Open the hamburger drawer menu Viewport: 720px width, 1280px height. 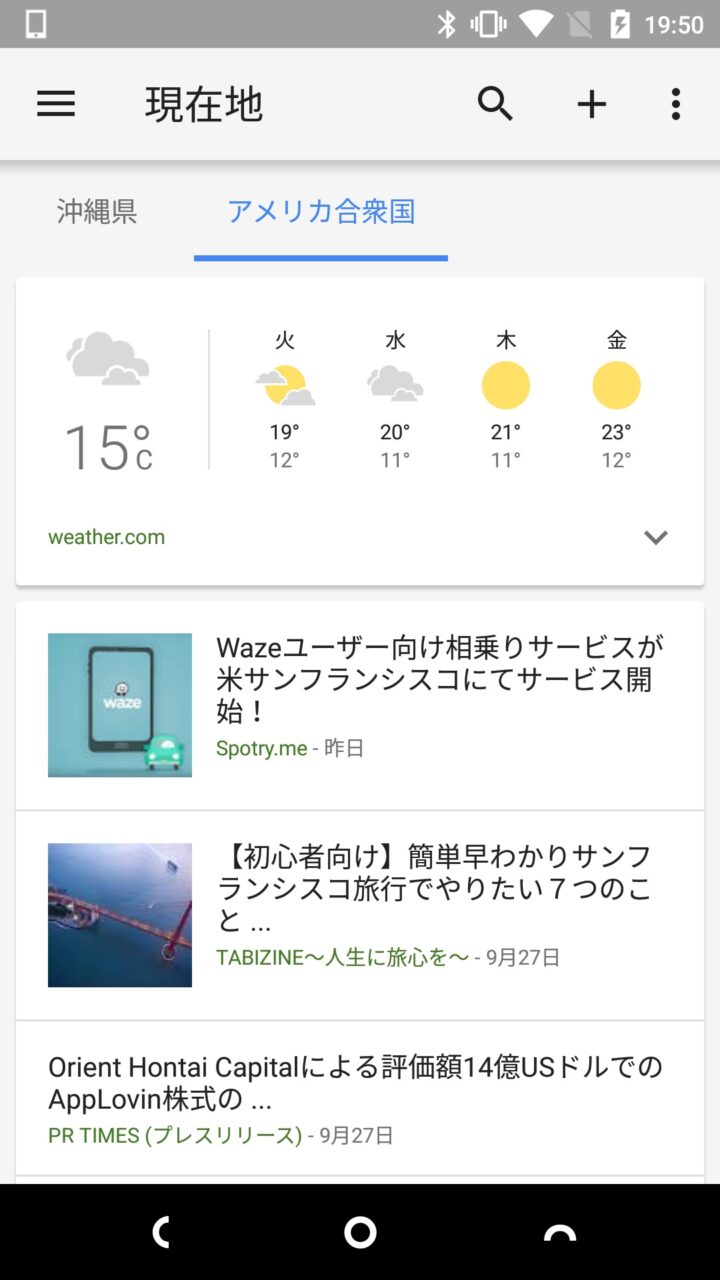coord(56,104)
